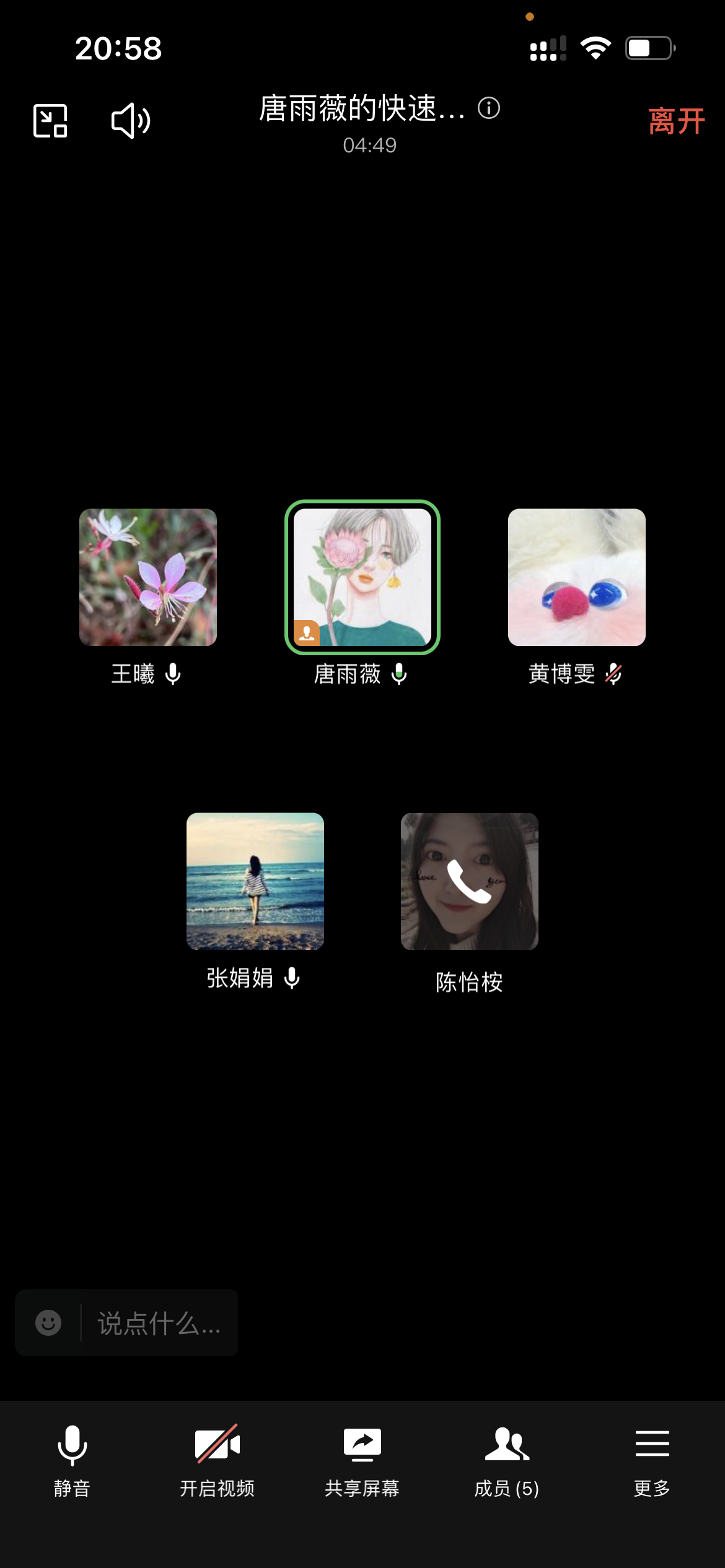The width and height of the screenshot is (725, 1568).
Task: Select participant 陈怡桉's avatar
Action: (x=469, y=881)
